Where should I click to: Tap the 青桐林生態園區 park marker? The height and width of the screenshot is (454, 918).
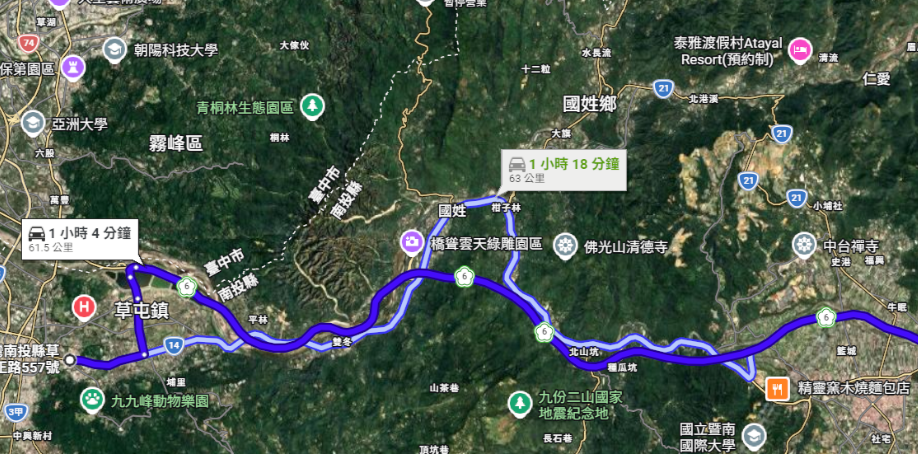point(313,106)
